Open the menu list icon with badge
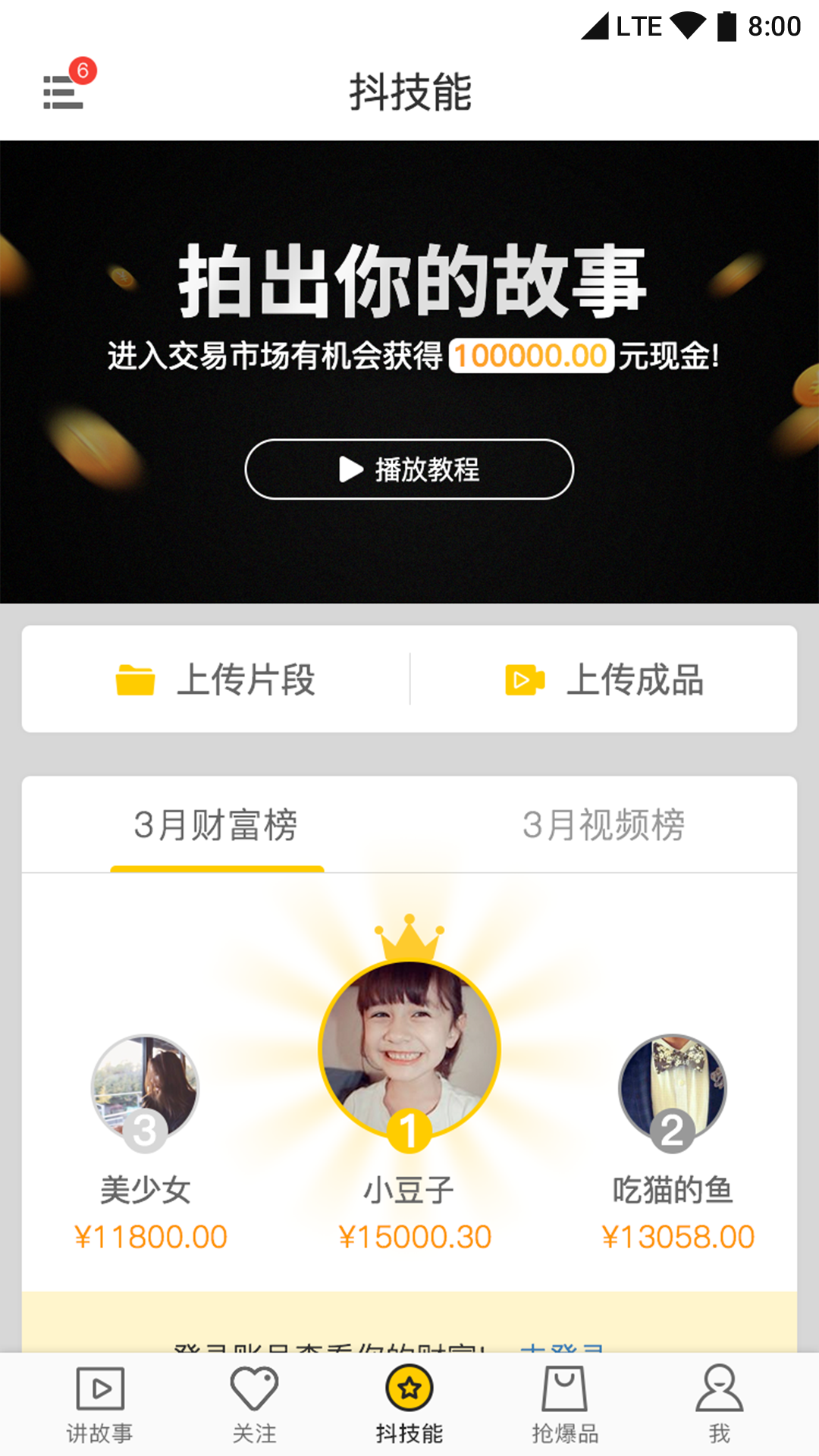 point(64,91)
